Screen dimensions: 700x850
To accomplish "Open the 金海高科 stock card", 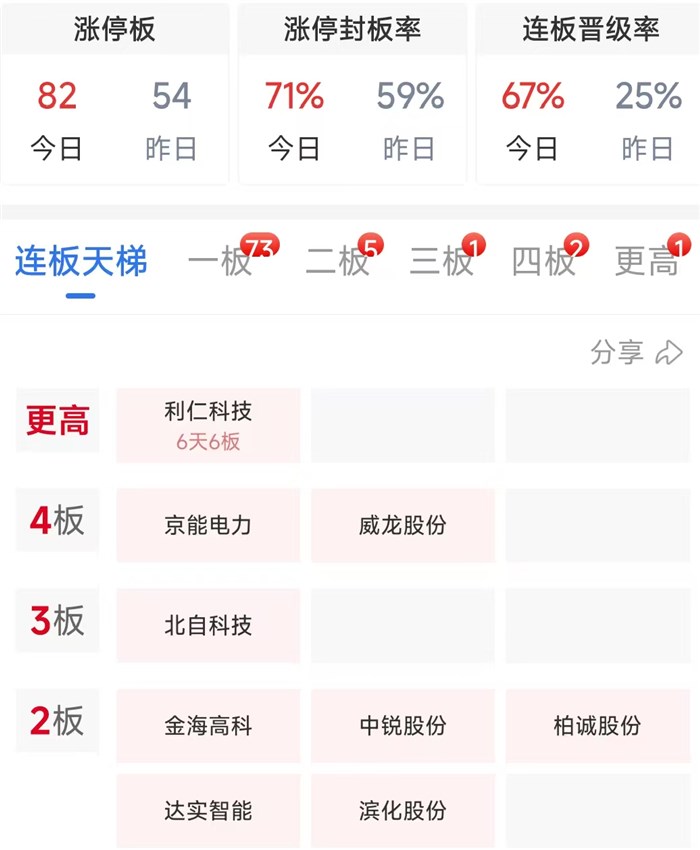I will [x=208, y=726].
